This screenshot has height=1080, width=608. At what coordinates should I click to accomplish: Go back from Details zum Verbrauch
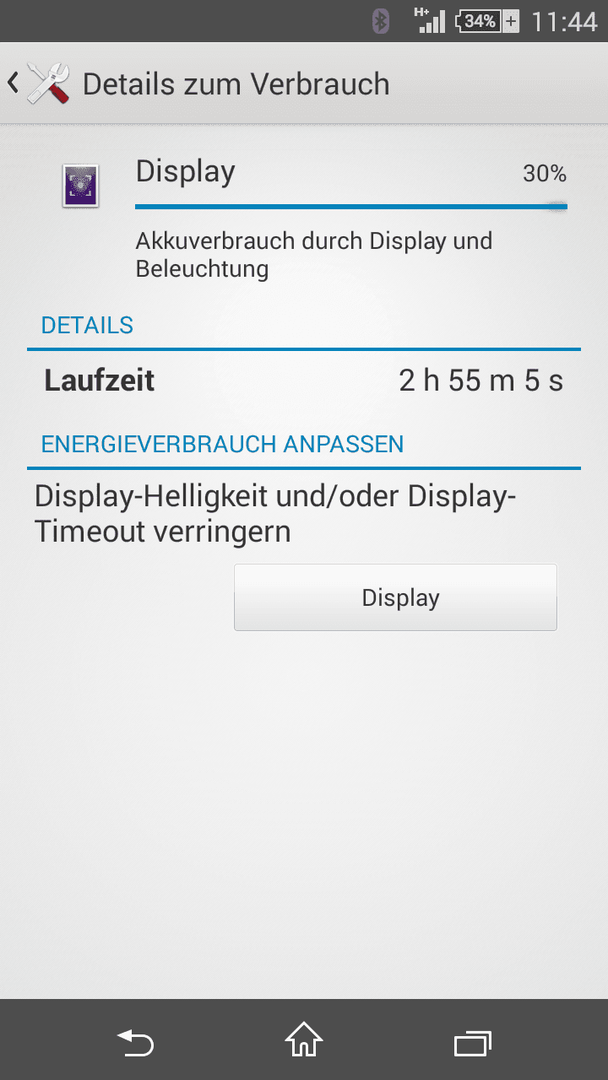(x=39, y=83)
